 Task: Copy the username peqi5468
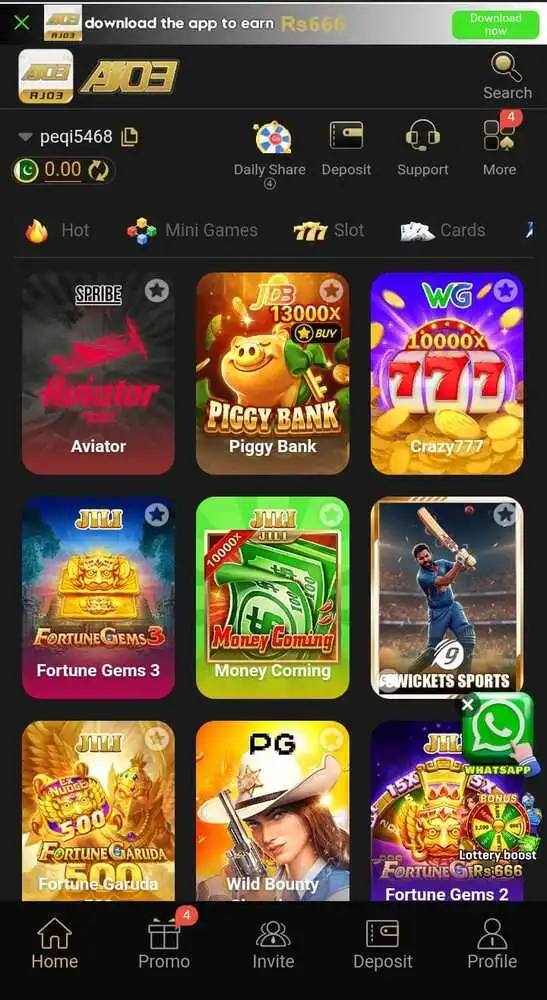[130, 136]
